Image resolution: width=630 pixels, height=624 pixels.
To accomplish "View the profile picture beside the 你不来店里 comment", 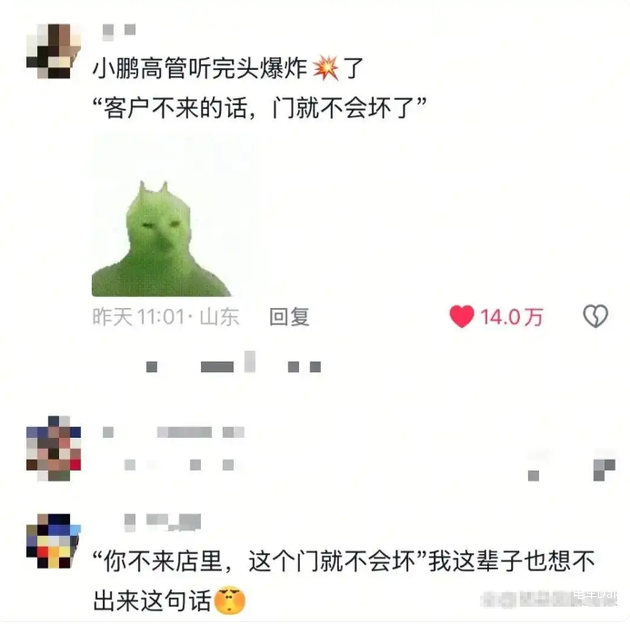I will 53,542.
